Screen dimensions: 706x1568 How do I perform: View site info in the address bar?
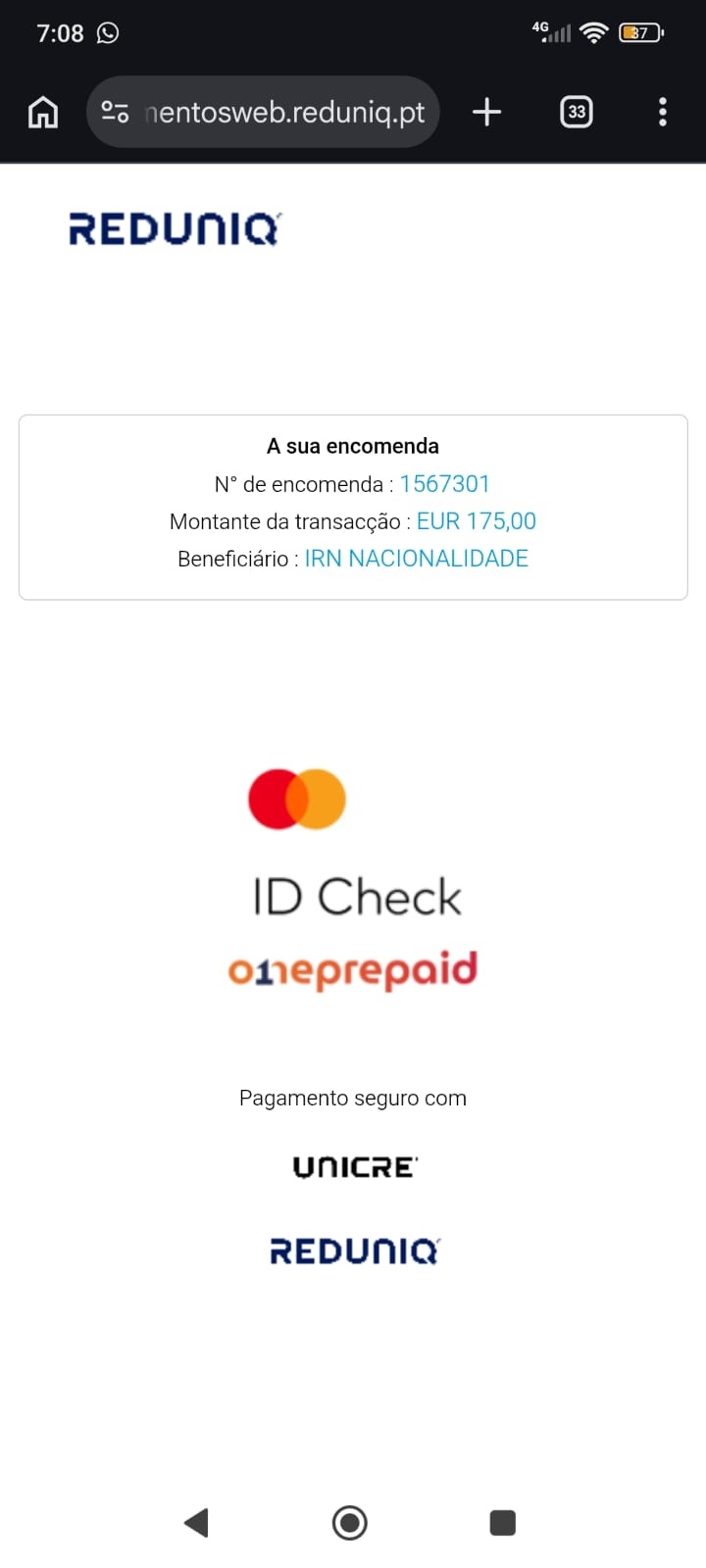pos(115,113)
